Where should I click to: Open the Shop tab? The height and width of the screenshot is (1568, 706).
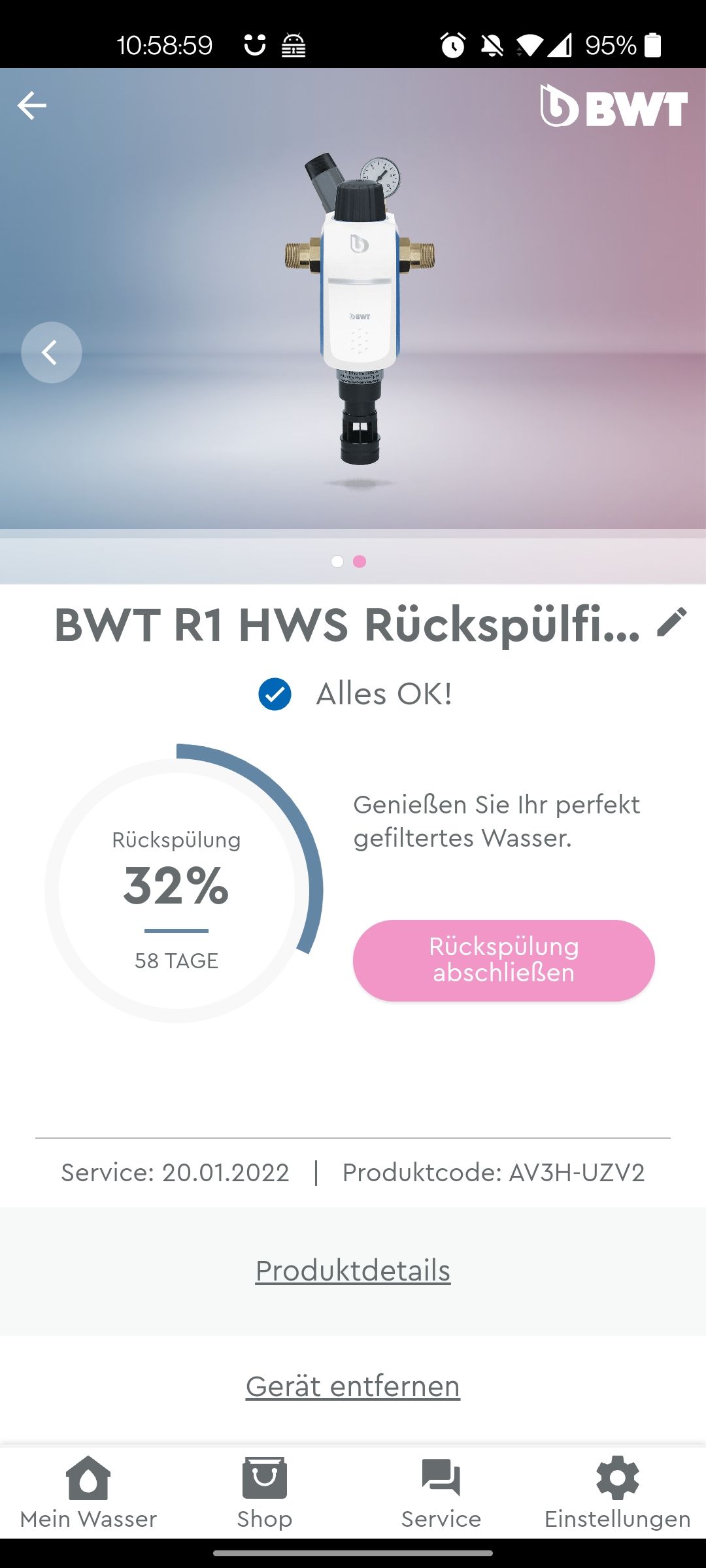(265, 1493)
